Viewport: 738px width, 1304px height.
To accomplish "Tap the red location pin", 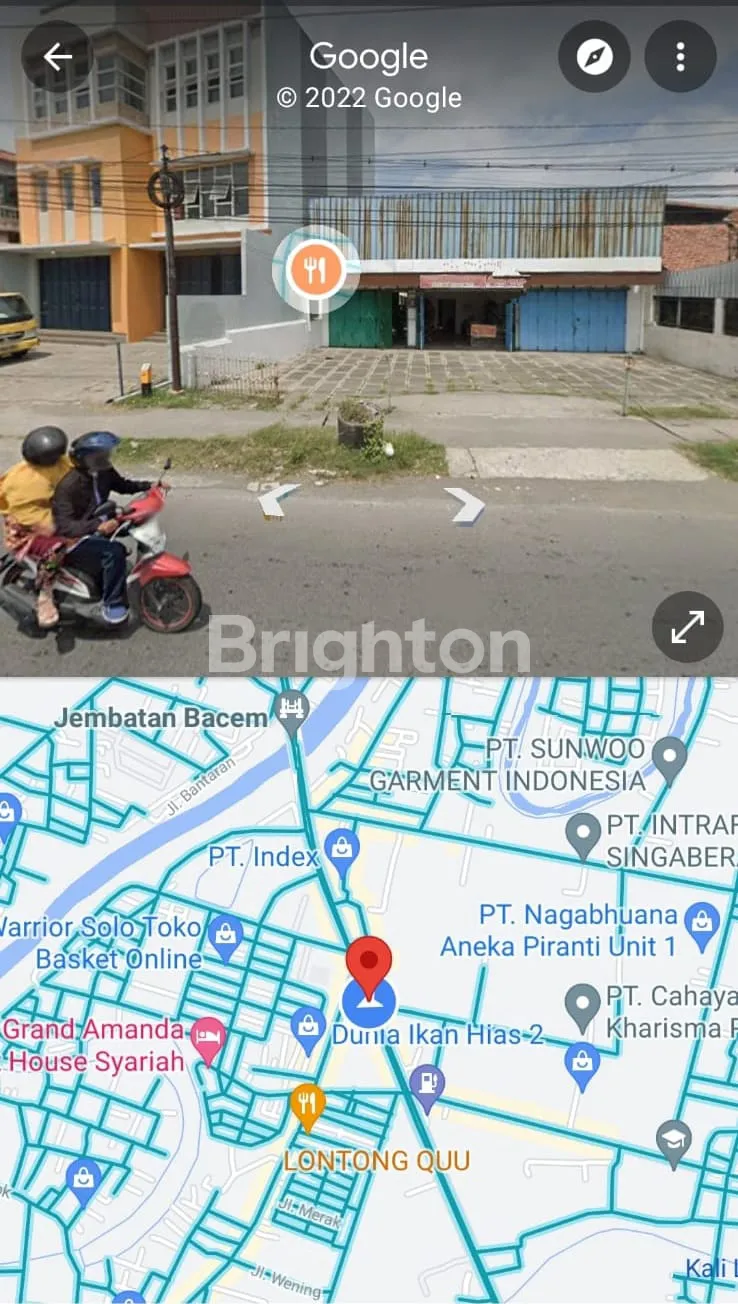I will point(369,964).
